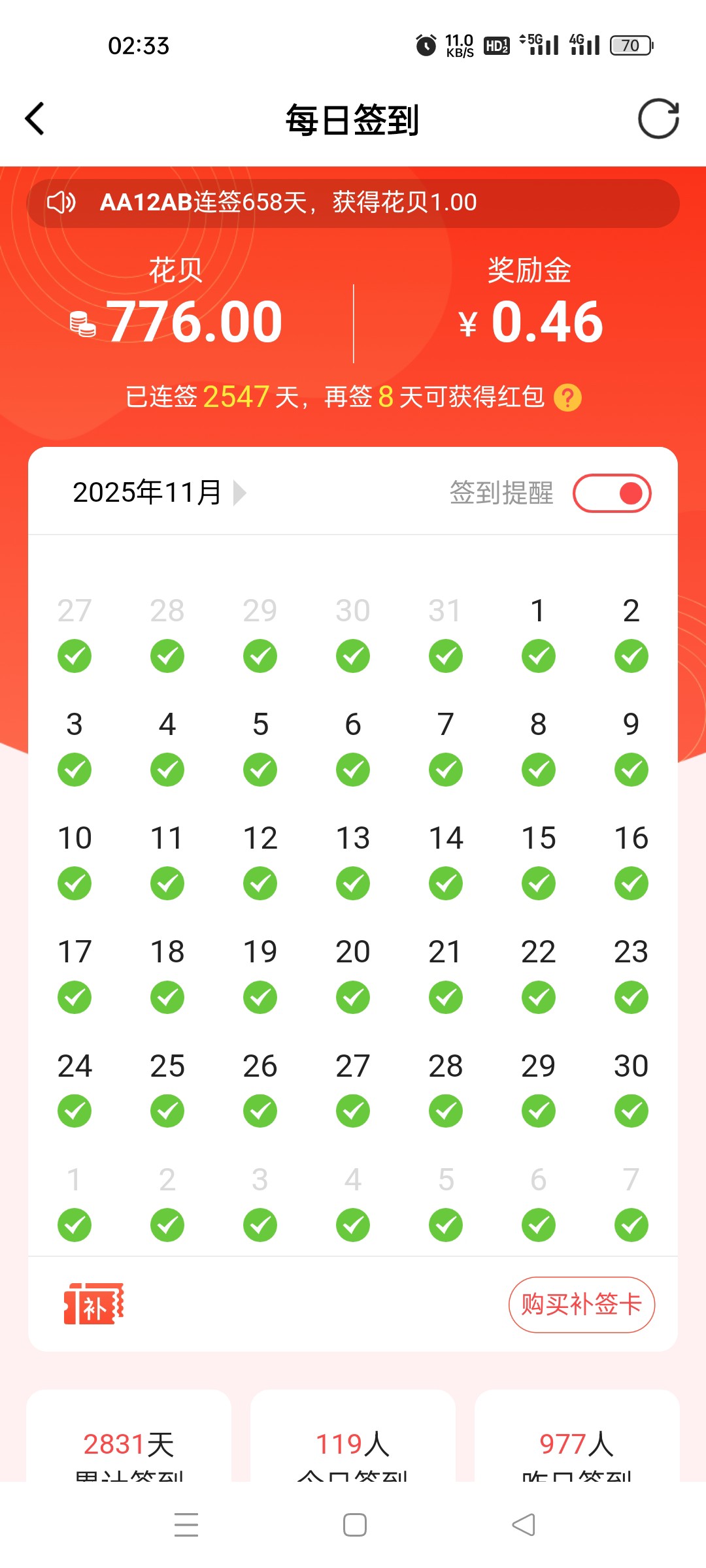Open the red-packet help question mark
The image size is (706, 1568).
567,397
